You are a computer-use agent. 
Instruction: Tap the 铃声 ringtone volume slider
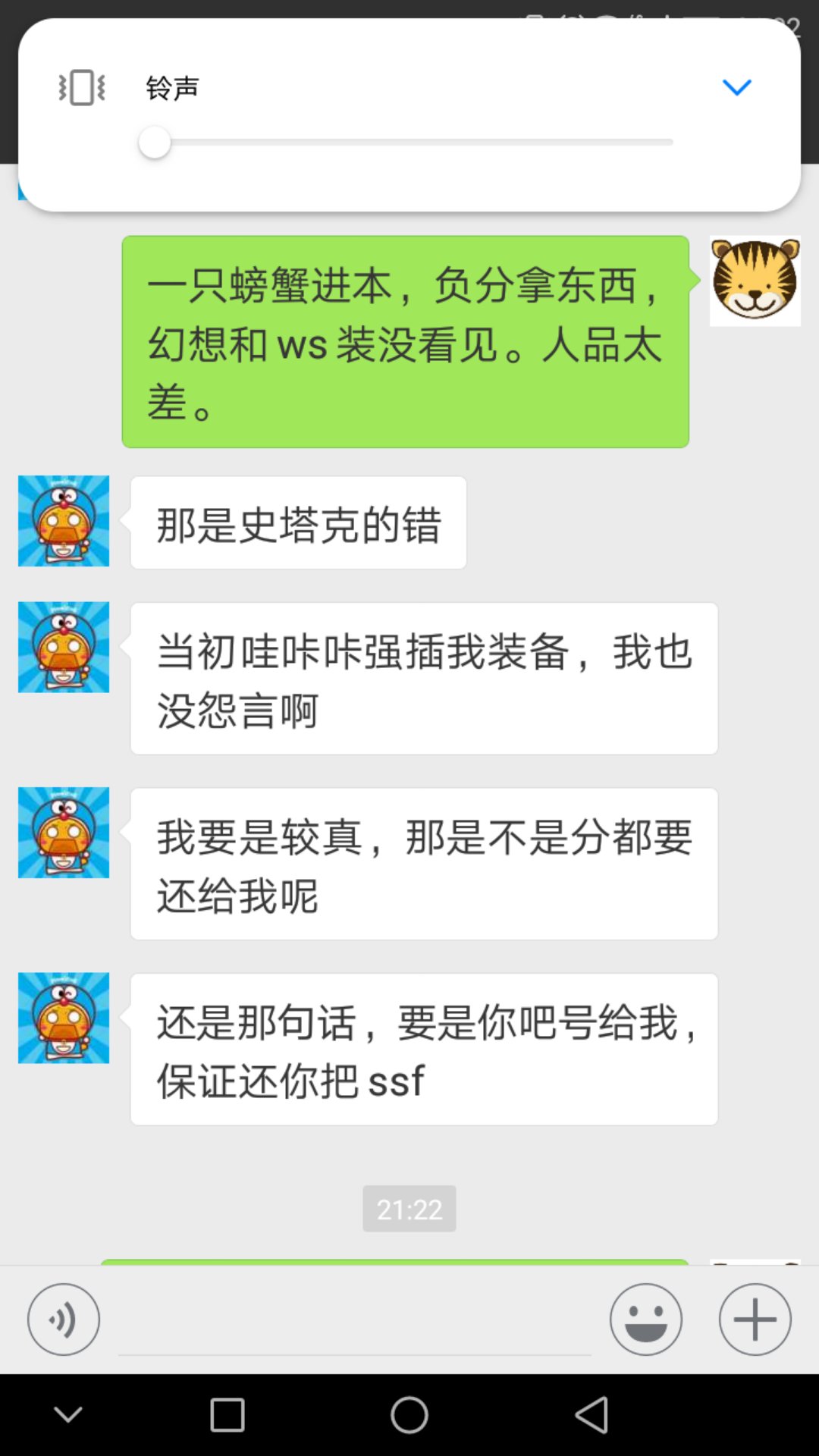pos(413,143)
